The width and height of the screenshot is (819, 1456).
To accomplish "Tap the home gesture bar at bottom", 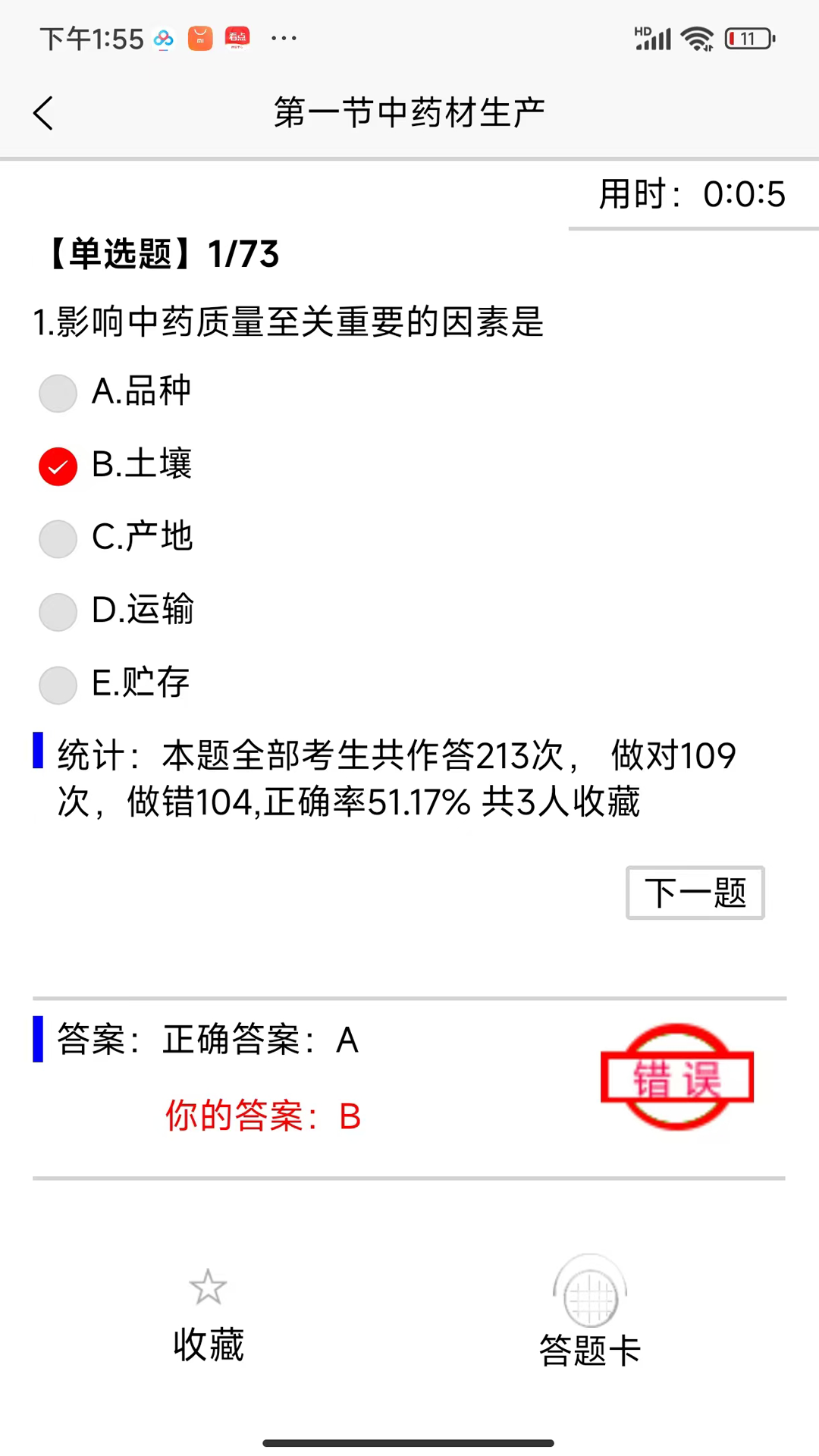I will [409, 1442].
